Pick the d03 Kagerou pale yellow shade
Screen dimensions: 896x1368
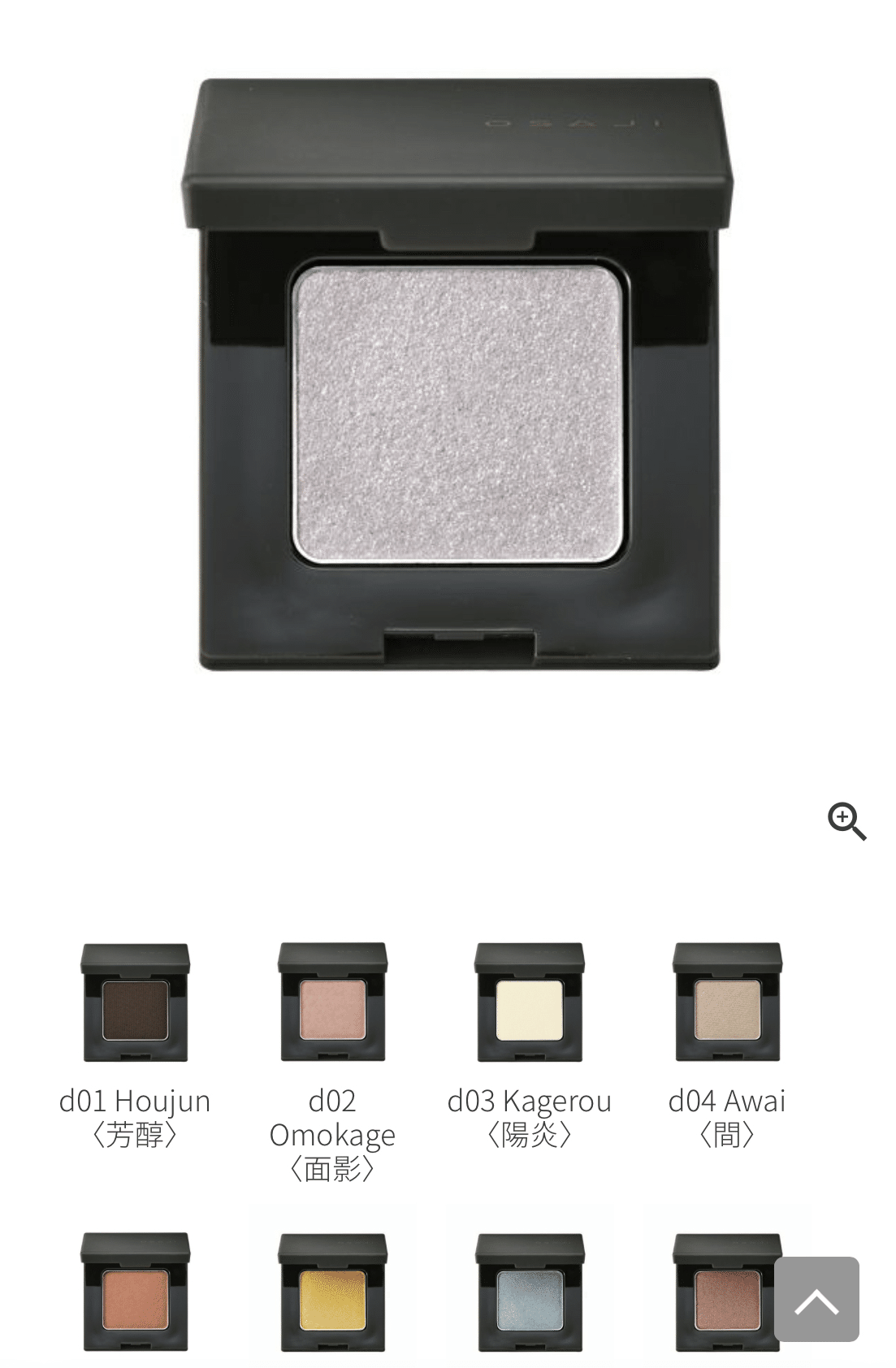coord(530,1002)
